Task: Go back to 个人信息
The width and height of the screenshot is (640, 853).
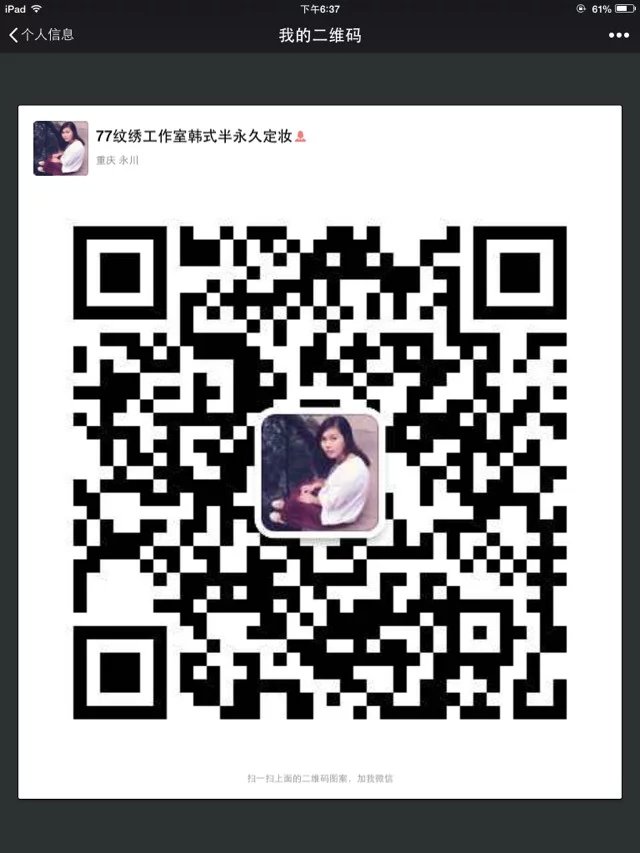Action: coord(40,35)
